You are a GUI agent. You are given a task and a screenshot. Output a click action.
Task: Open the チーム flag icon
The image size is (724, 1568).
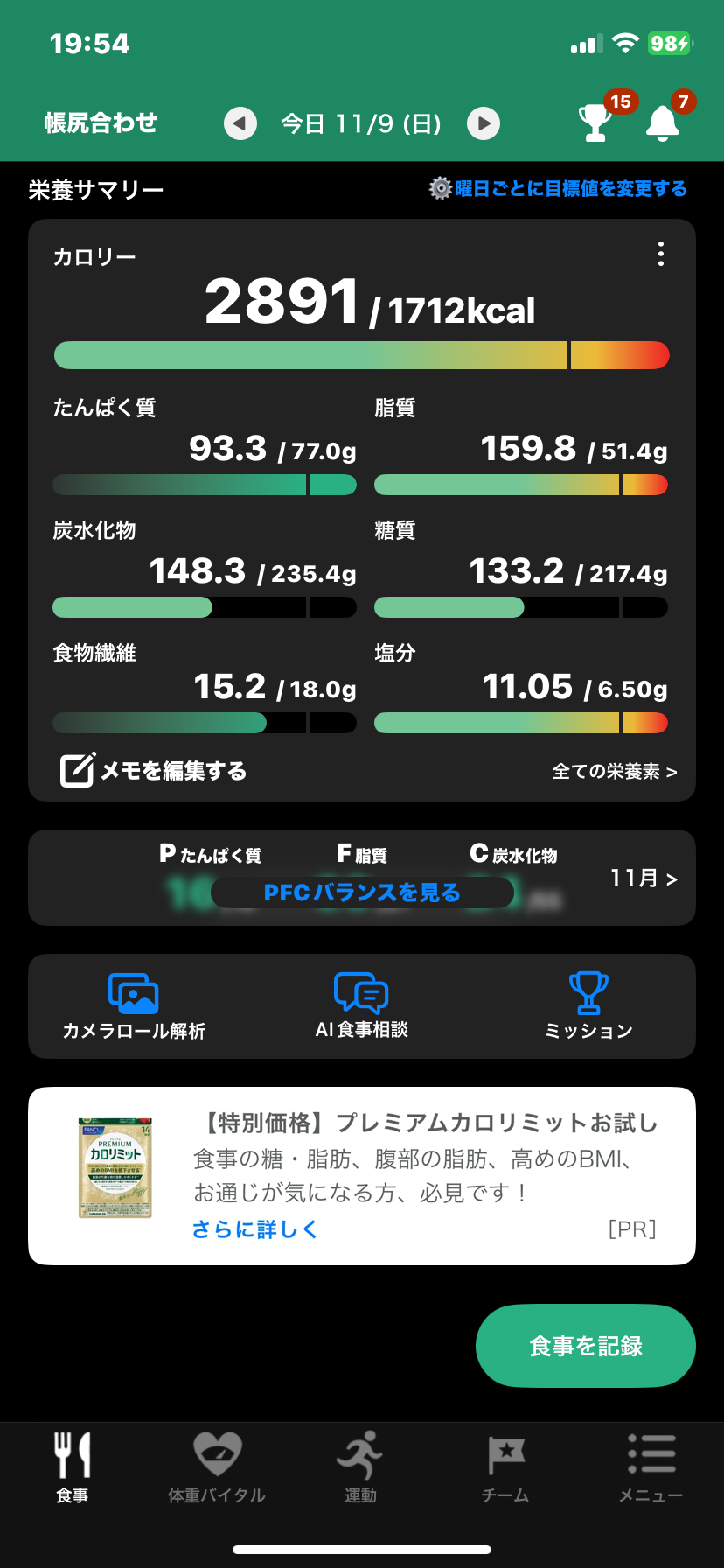click(x=505, y=1461)
